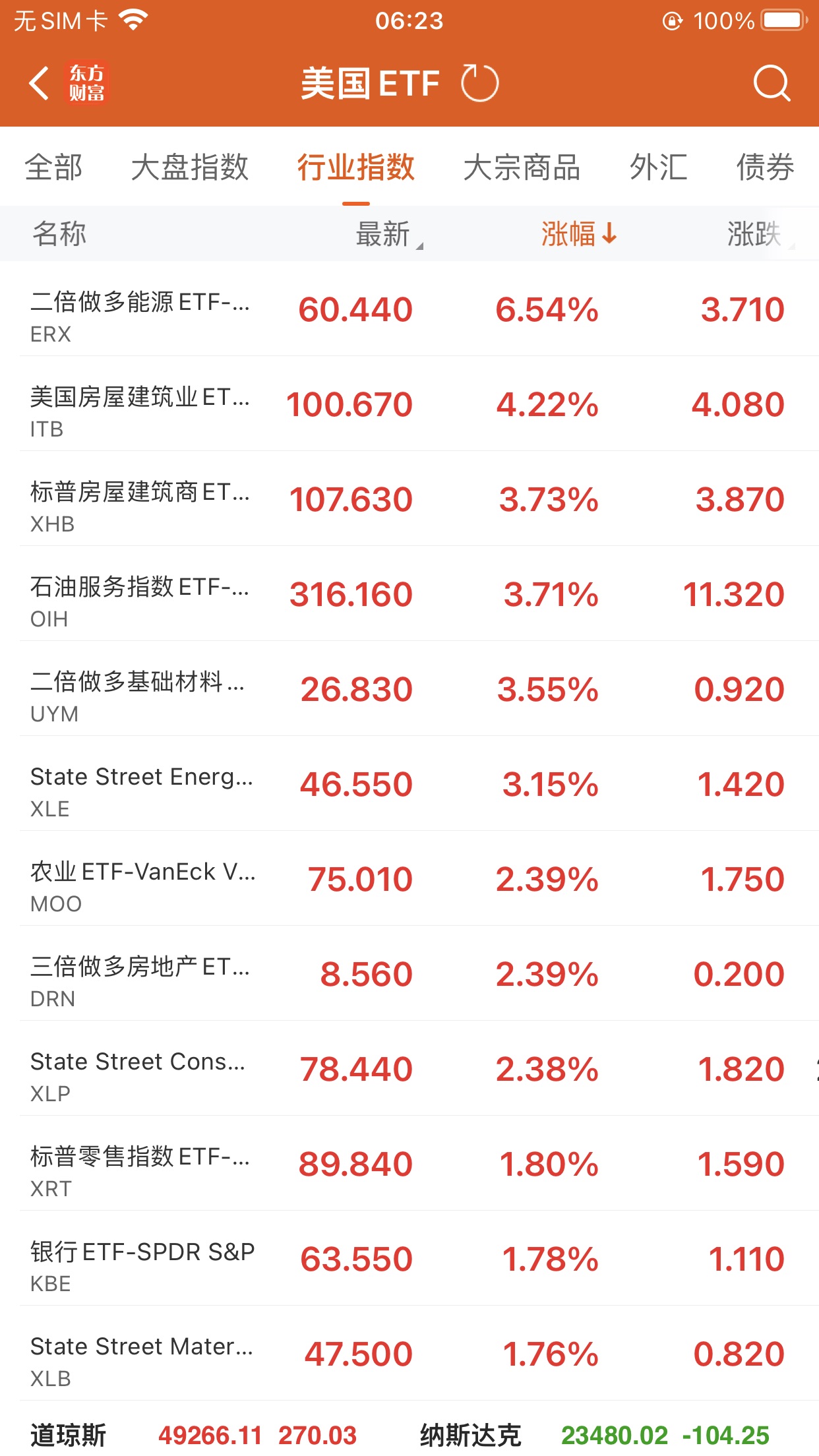This screenshot has width=819, height=1456.
Task: Open the KBE 银行 ETF row
Action: (x=409, y=1259)
